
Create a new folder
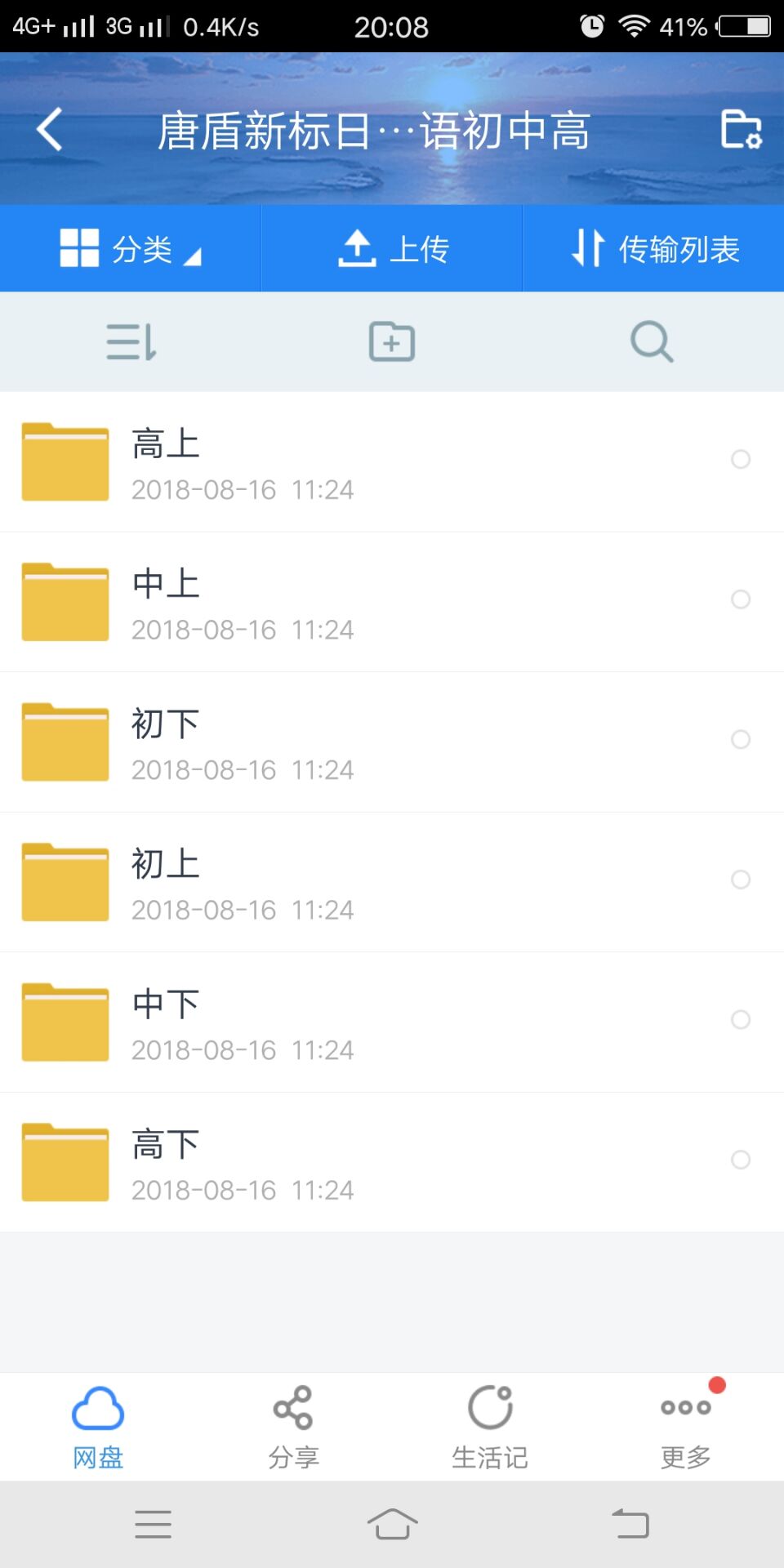tap(392, 341)
